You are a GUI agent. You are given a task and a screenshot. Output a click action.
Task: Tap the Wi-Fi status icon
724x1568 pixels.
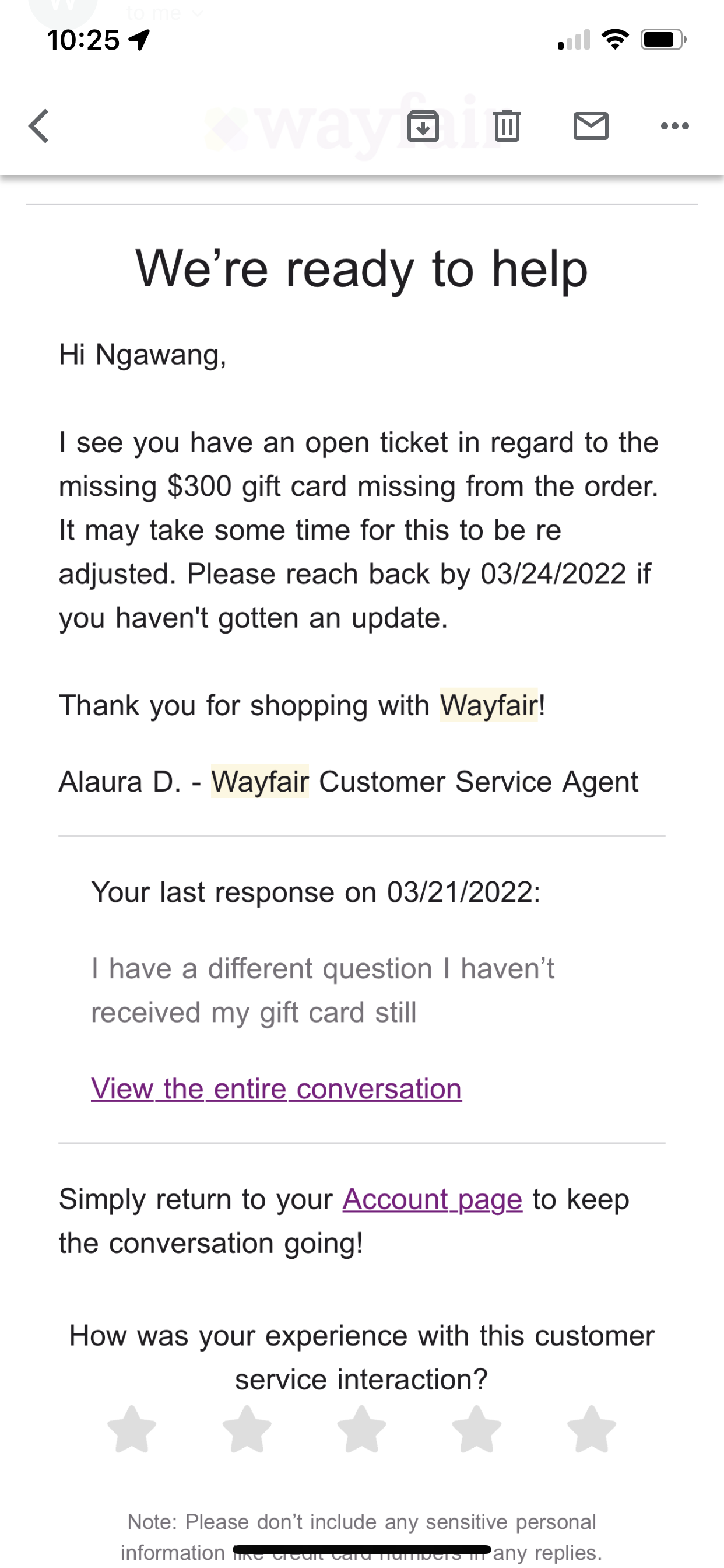coord(614,39)
